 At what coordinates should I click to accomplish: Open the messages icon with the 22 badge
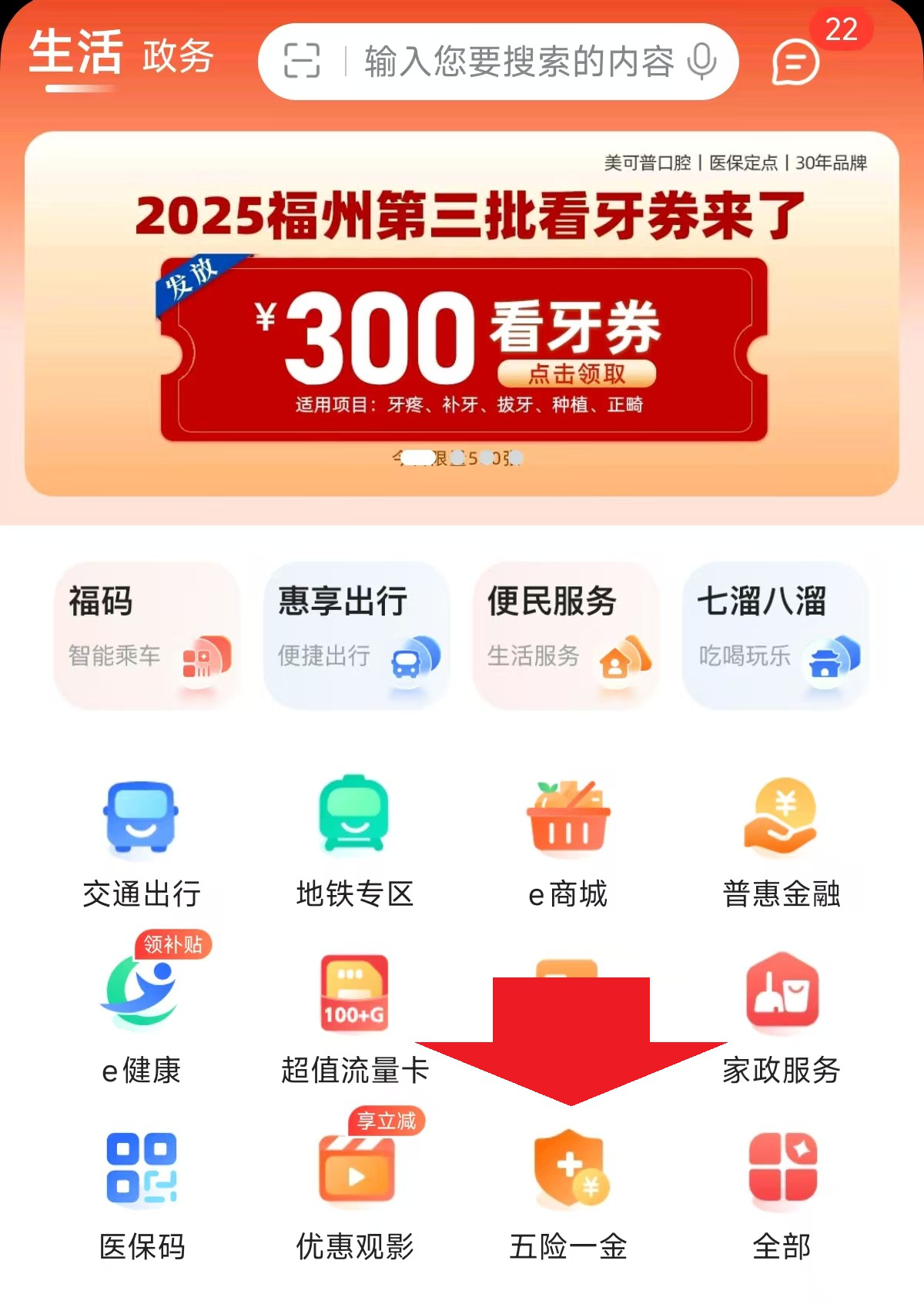[795, 62]
